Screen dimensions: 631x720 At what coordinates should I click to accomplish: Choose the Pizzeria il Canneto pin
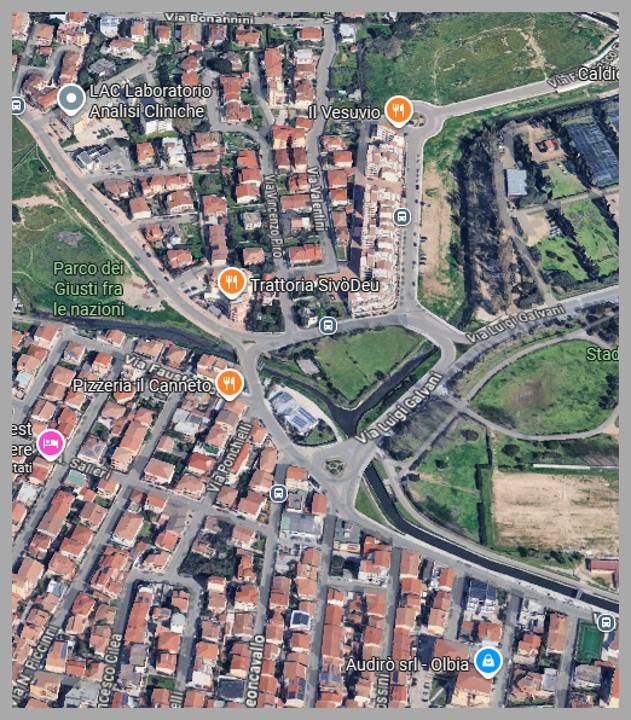(x=230, y=382)
